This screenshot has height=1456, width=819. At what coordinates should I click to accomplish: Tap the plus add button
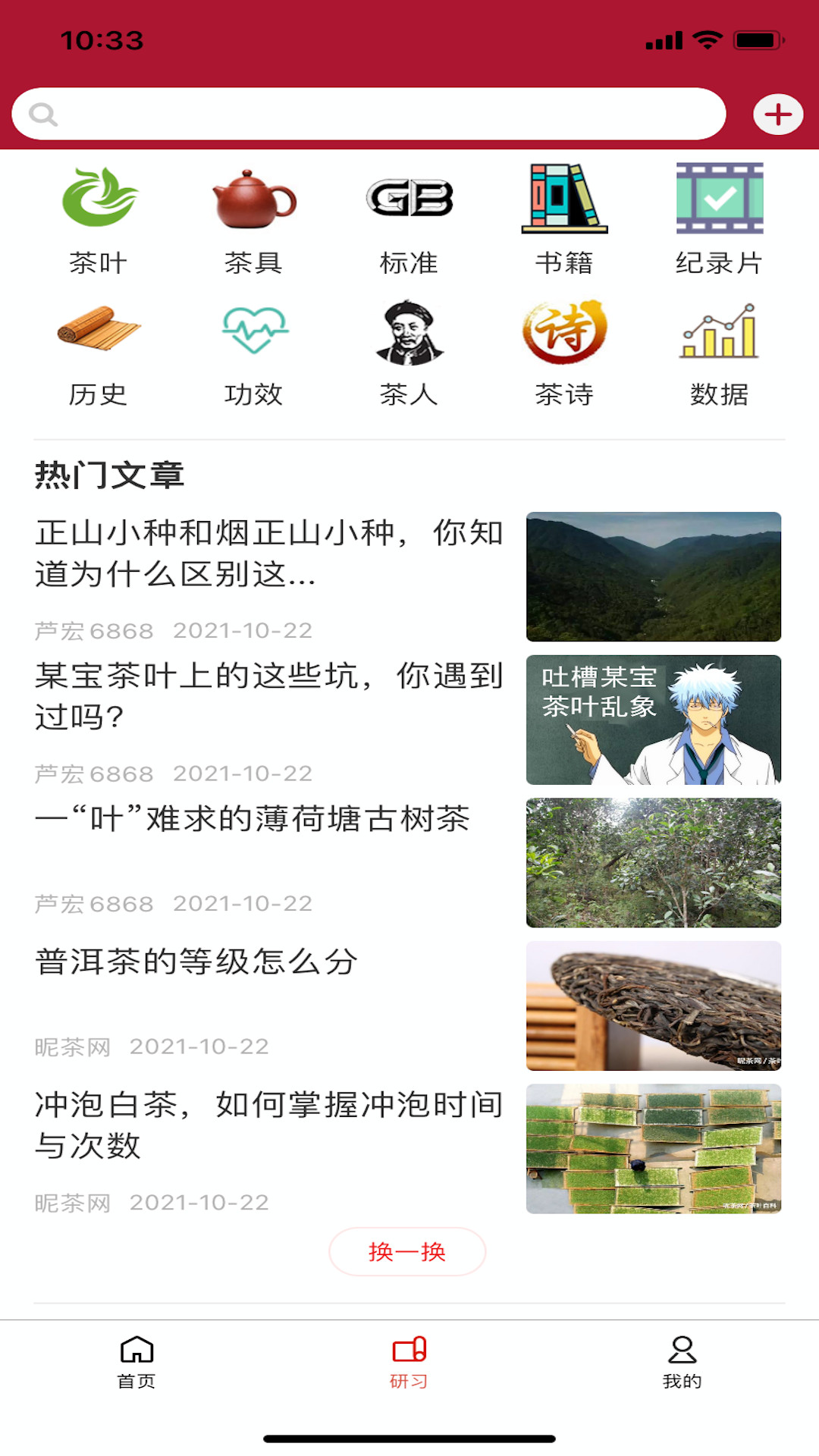click(x=778, y=115)
